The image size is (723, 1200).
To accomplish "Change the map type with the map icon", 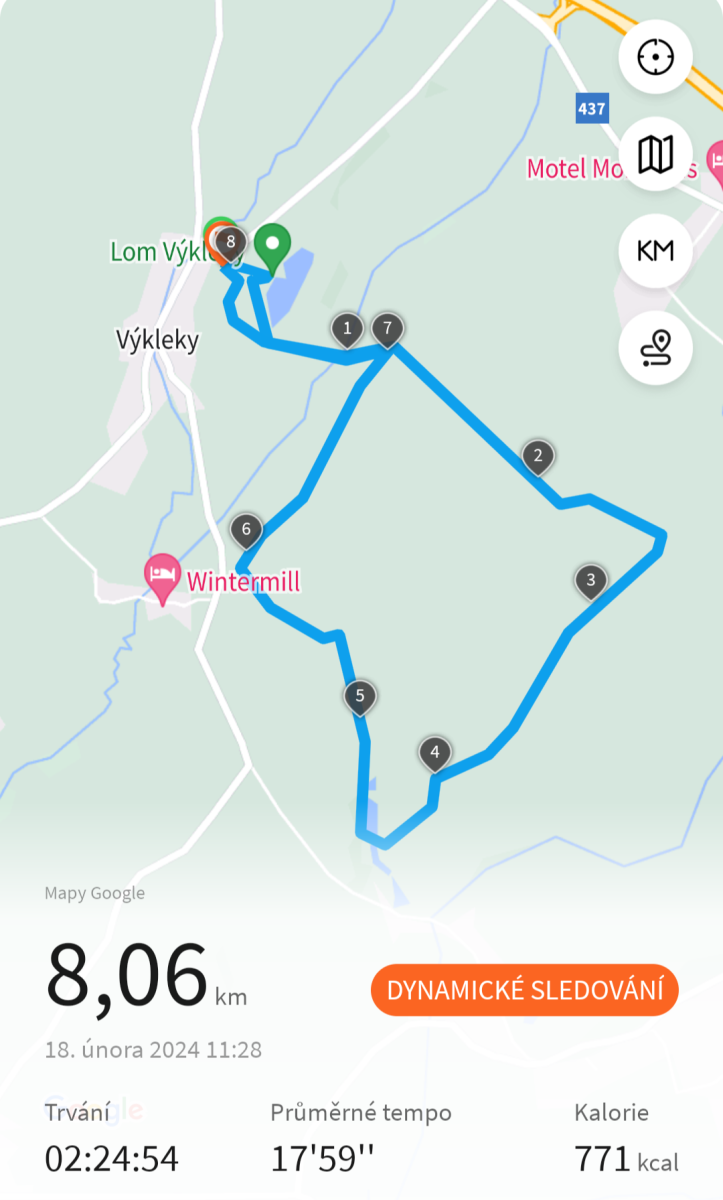I will [x=656, y=153].
